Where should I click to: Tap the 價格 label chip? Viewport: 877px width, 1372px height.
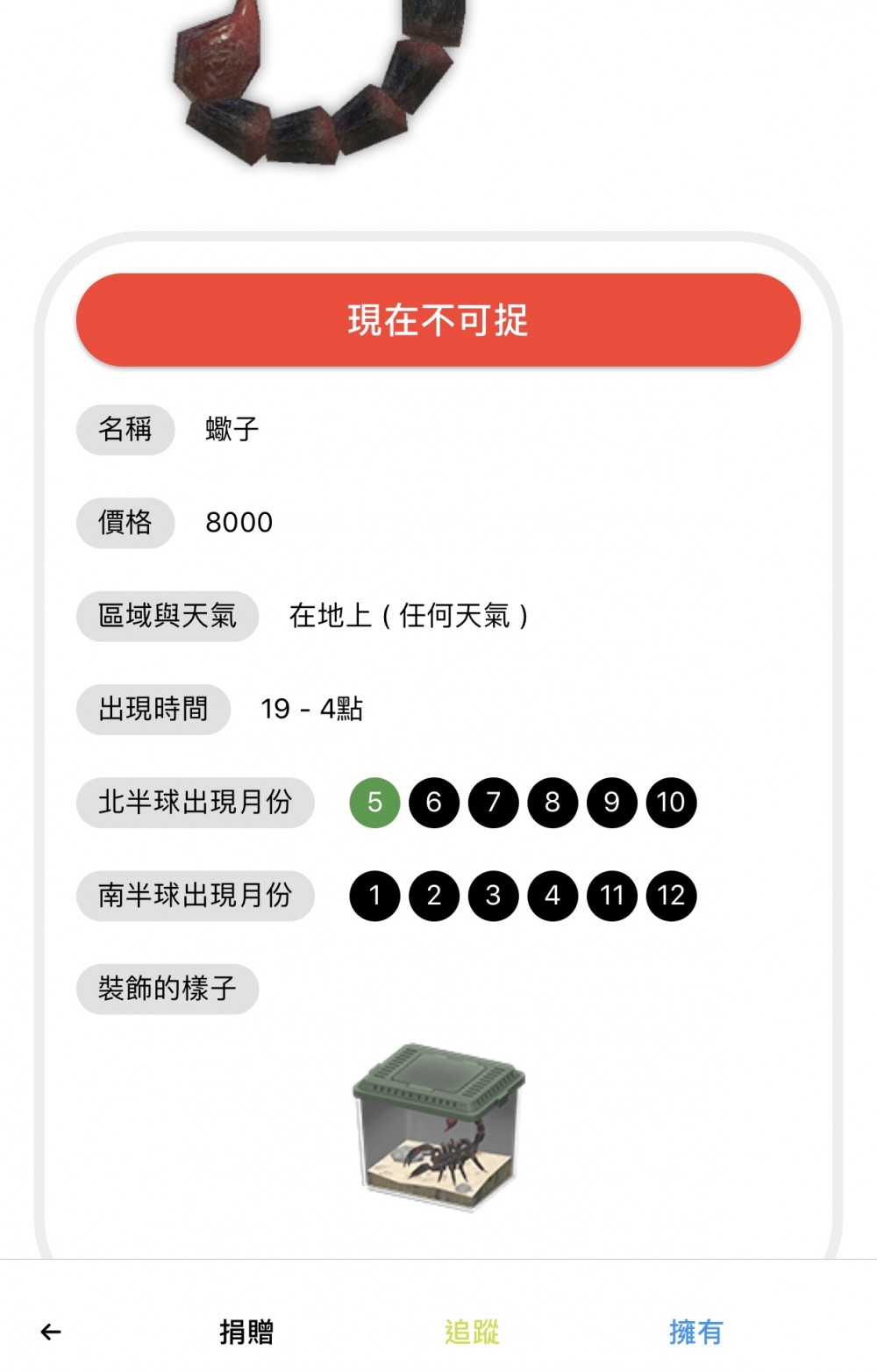click(125, 523)
